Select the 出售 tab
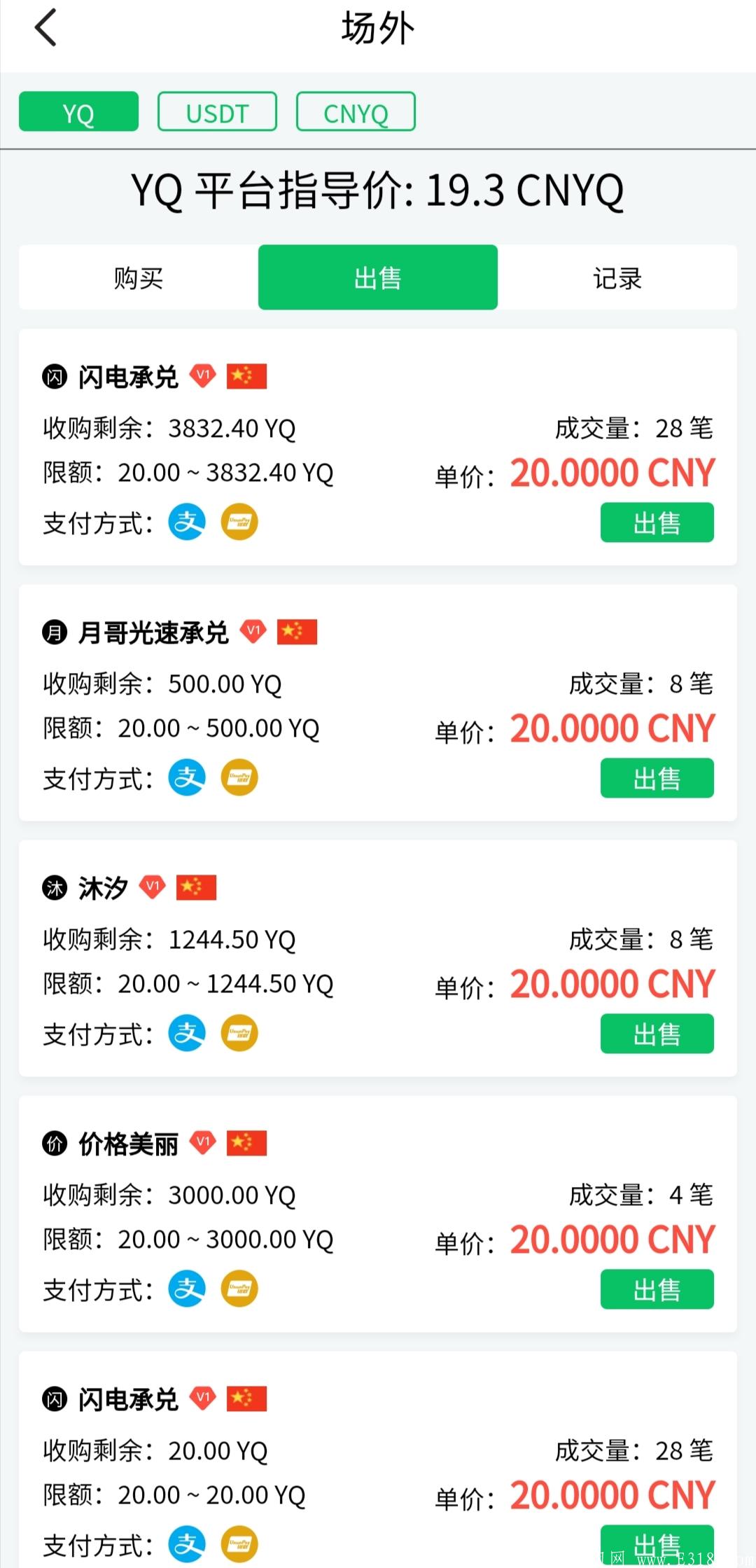 coord(378,278)
